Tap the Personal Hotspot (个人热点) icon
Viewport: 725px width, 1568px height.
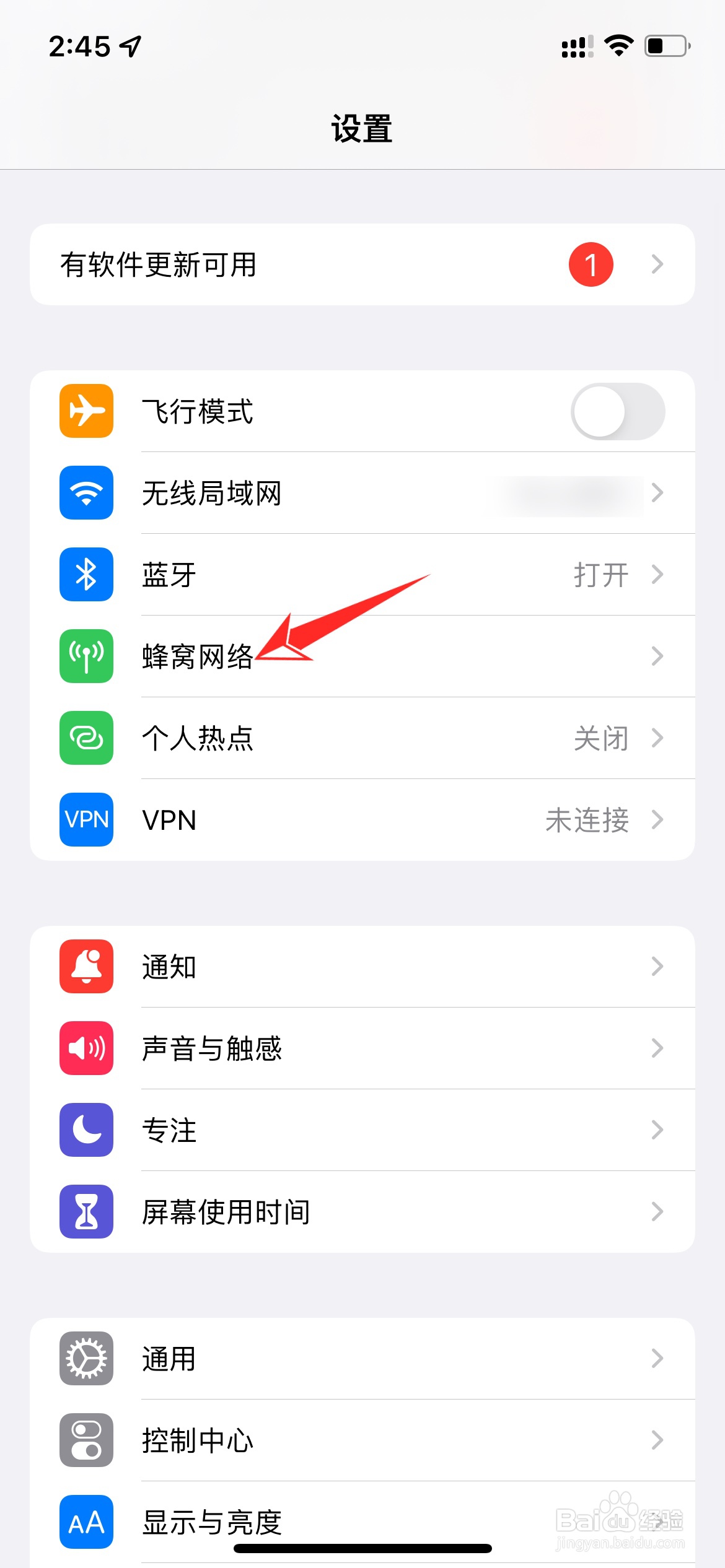click(86, 738)
